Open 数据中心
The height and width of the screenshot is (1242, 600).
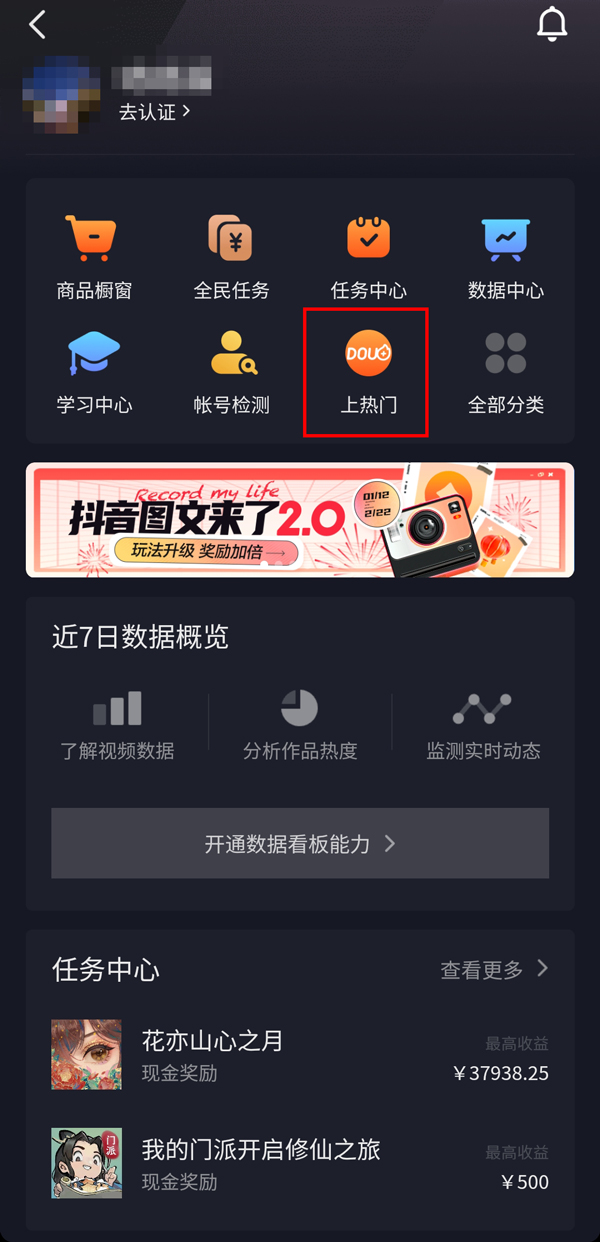(505, 257)
